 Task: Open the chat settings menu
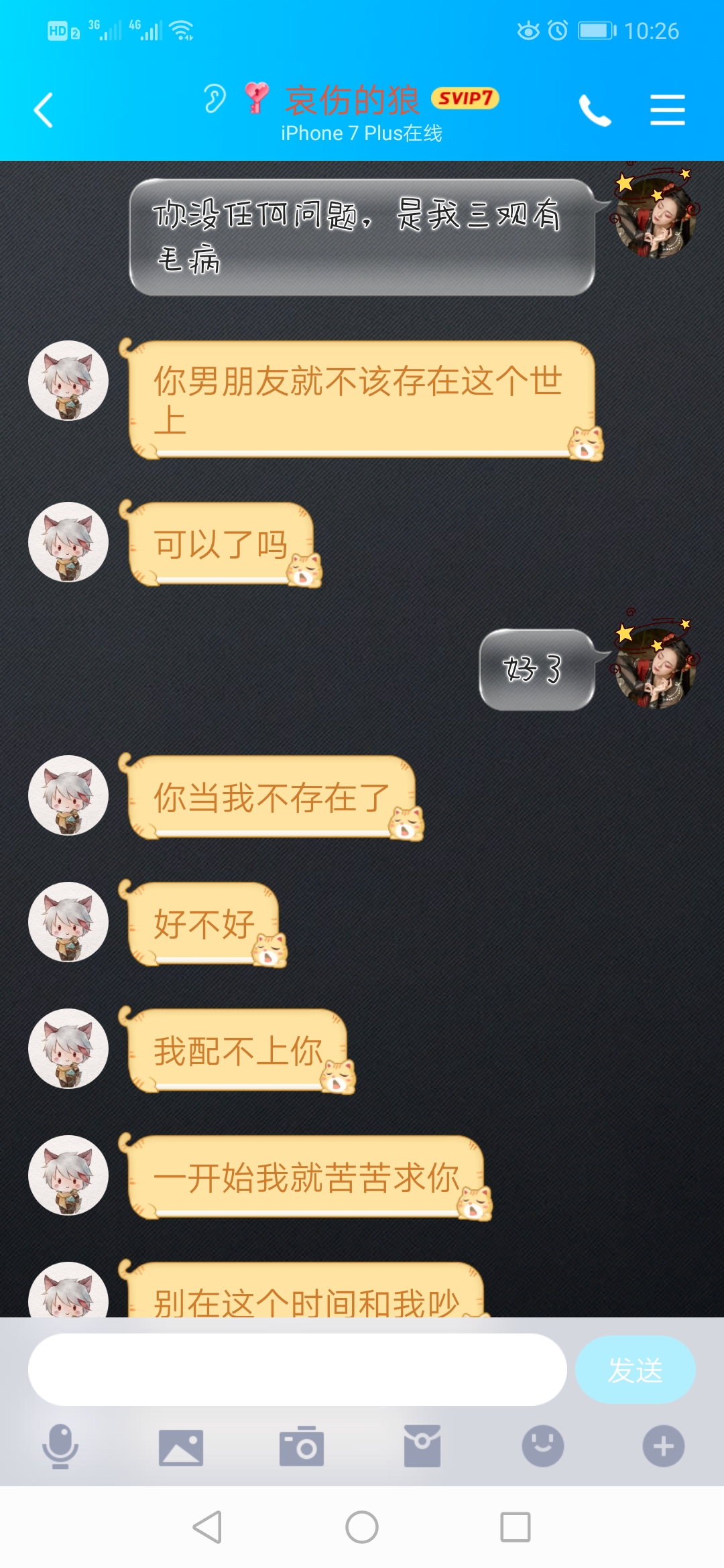668,110
